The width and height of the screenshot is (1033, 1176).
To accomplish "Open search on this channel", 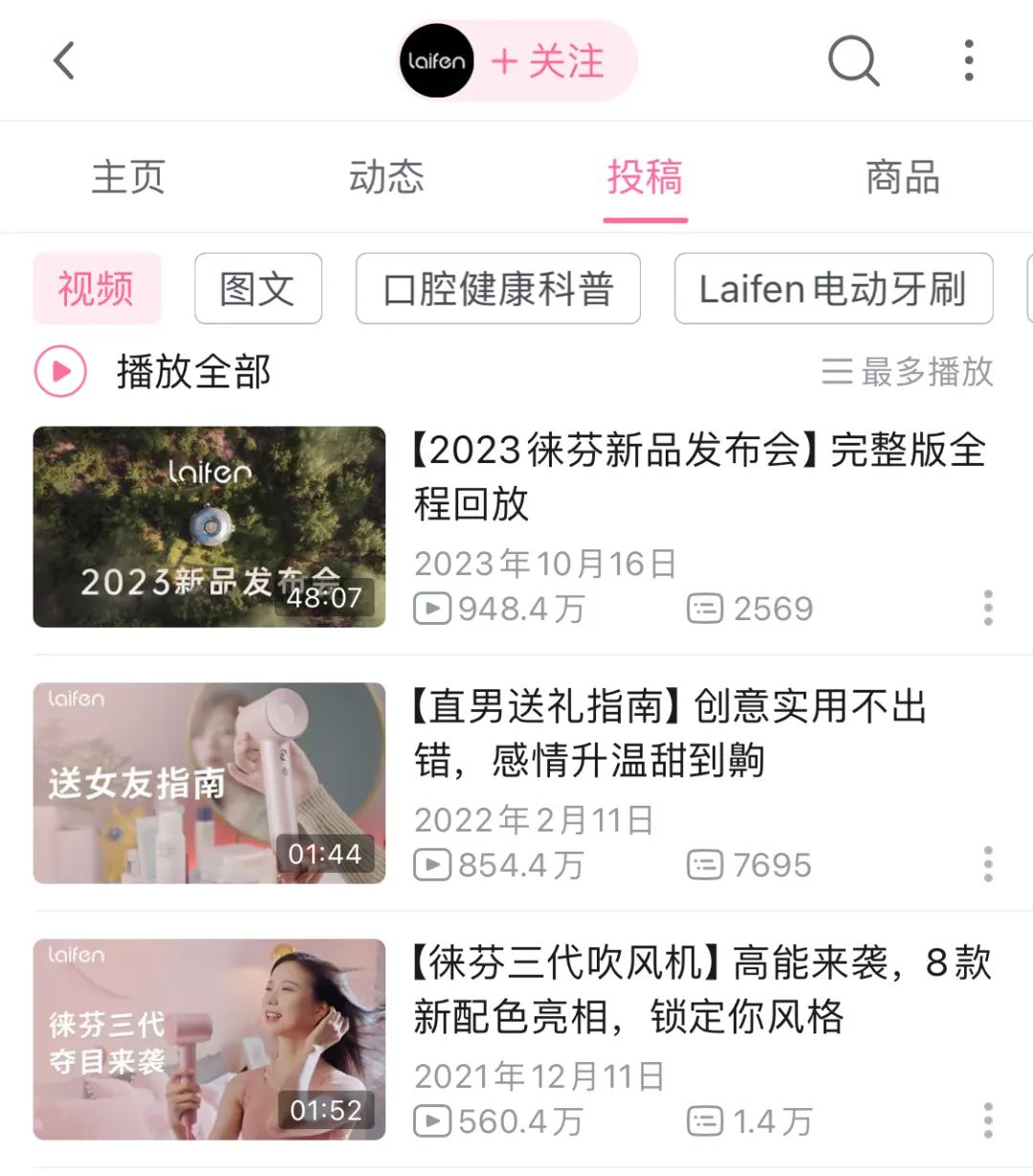I will tap(852, 61).
